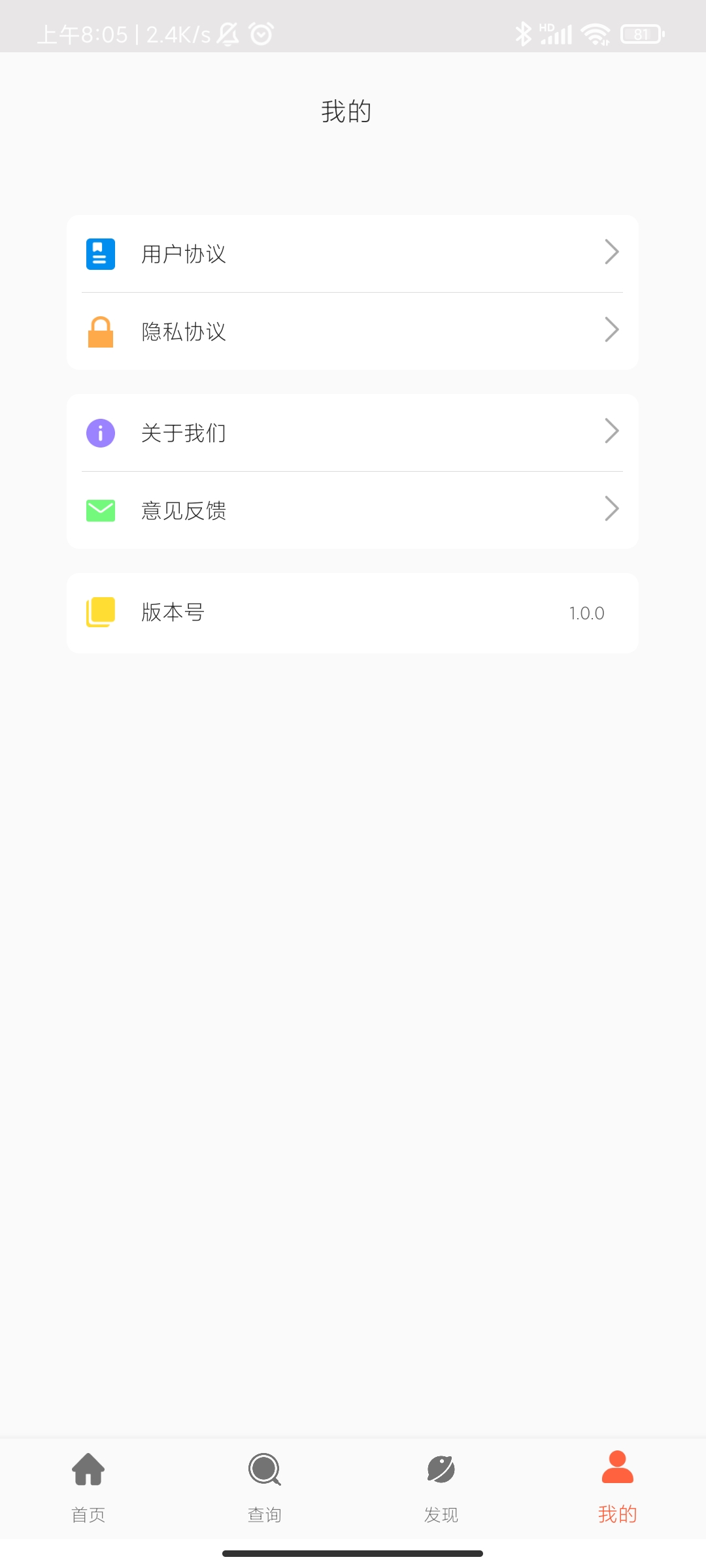Open 关于我们 page
Screen dimensions: 706x1568
tap(352, 433)
